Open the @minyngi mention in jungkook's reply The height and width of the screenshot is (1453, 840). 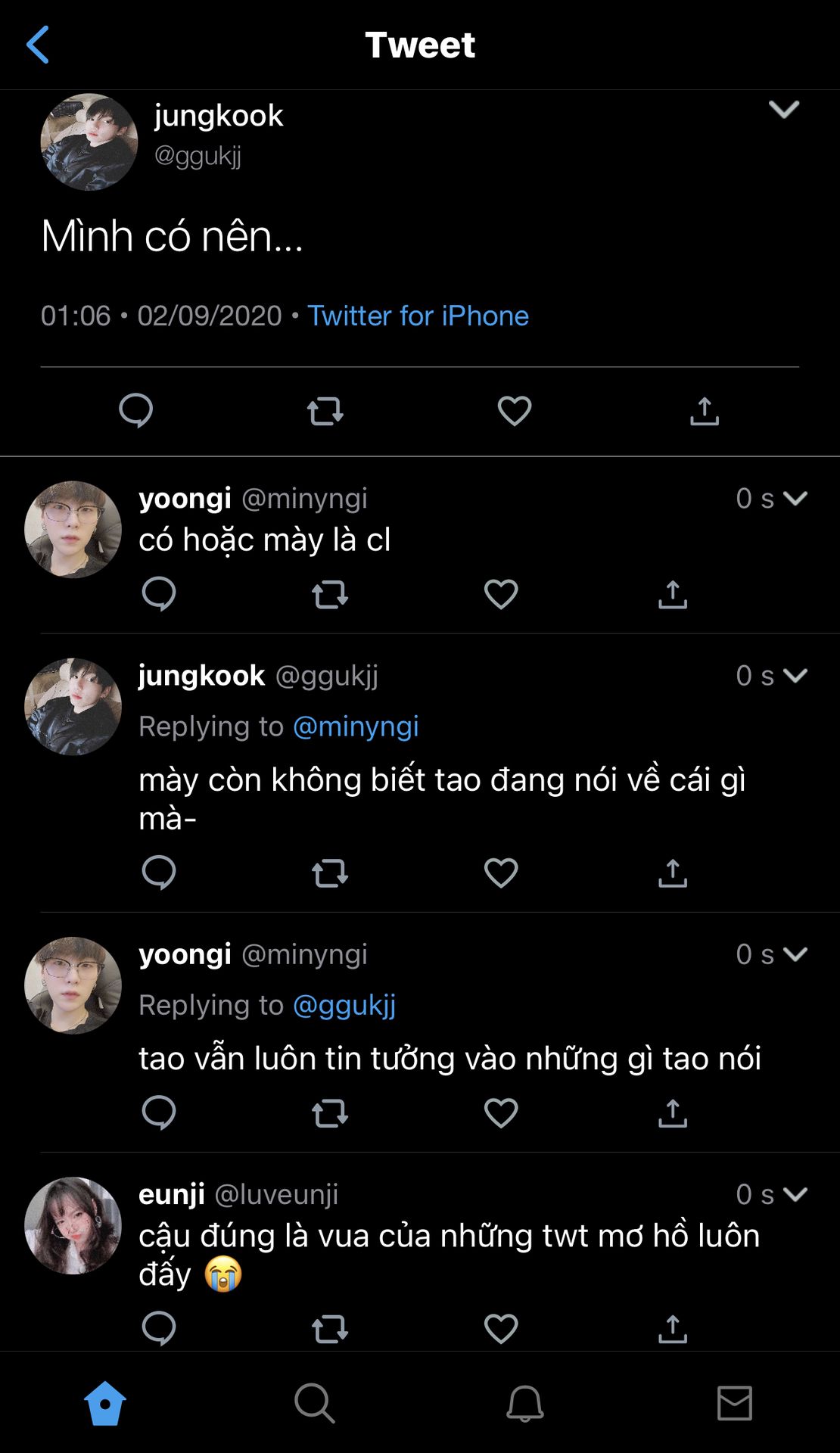coord(355,726)
